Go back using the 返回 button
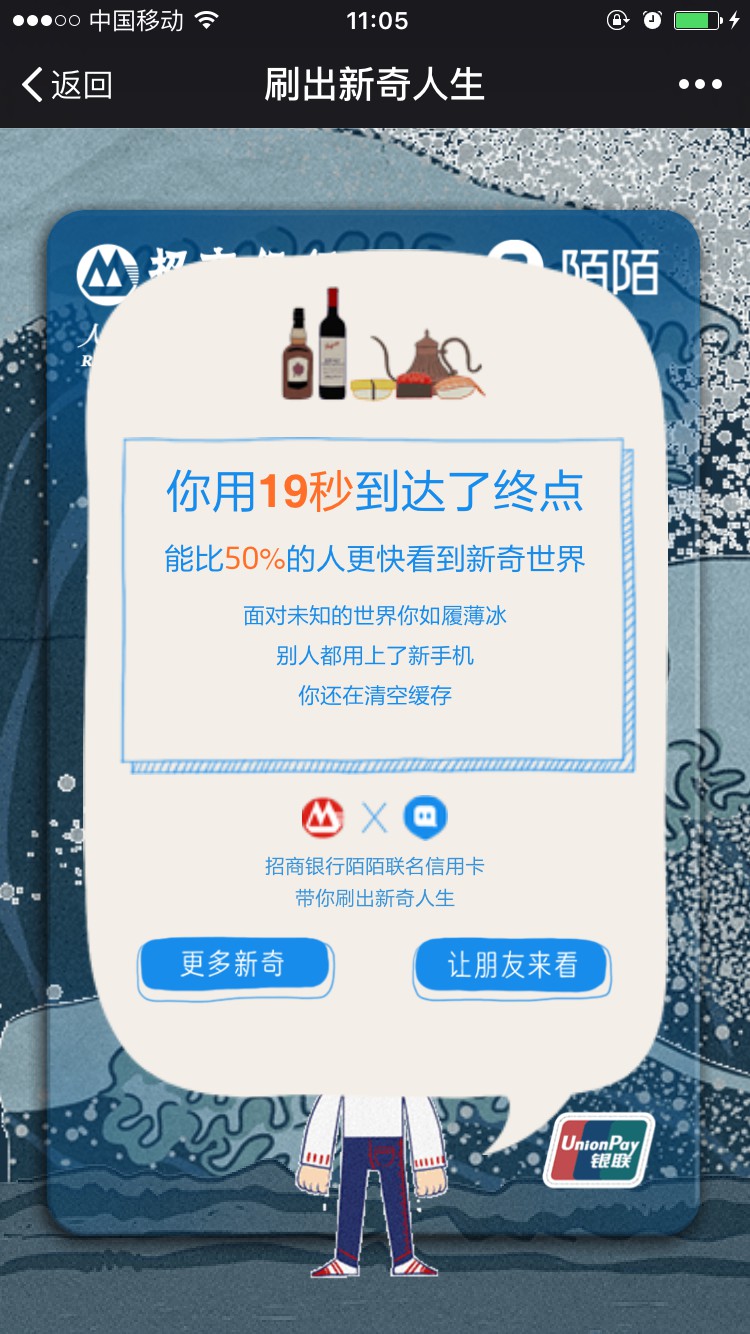 (x=66, y=85)
